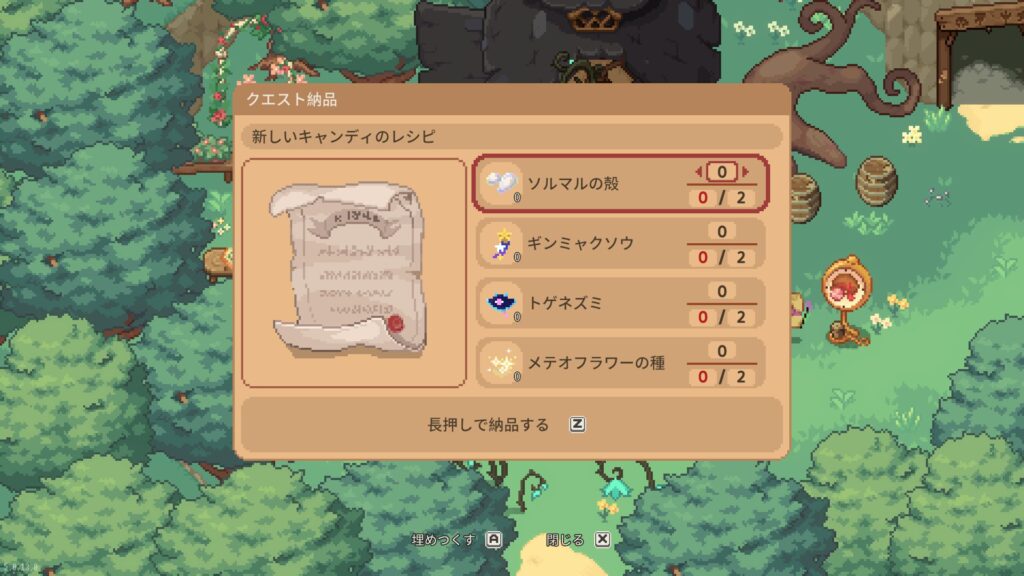Decrease ソルマルの殻 quantity with left arrow

pyautogui.click(x=698, y=171)
